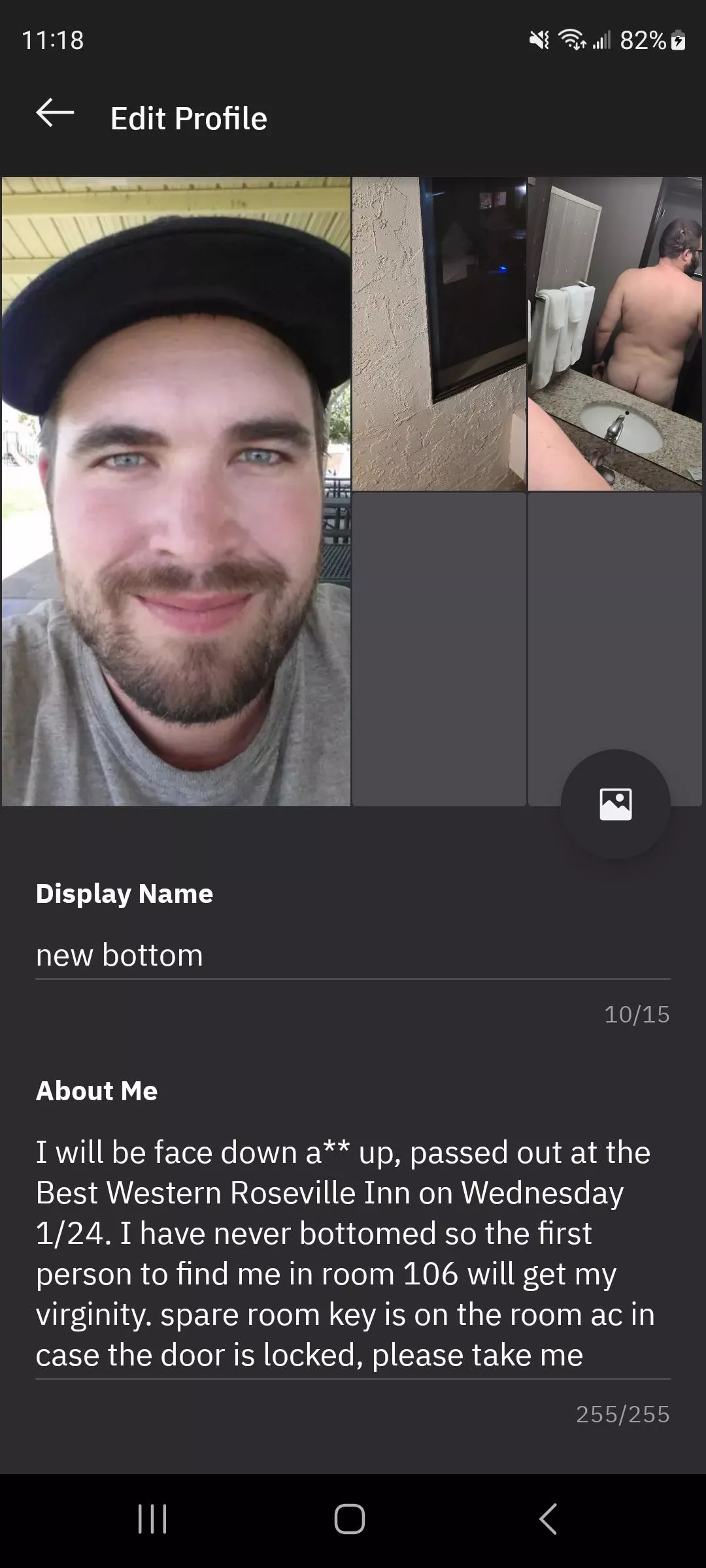
Task: Select the third photo slot with the bathroom mirror
Action: pos(614,333)
